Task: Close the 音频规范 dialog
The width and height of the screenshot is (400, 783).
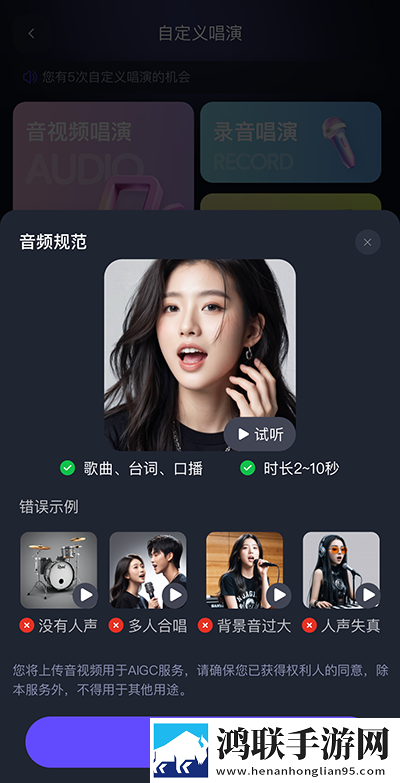Action: pyautogui.click(x=368, y=242)
